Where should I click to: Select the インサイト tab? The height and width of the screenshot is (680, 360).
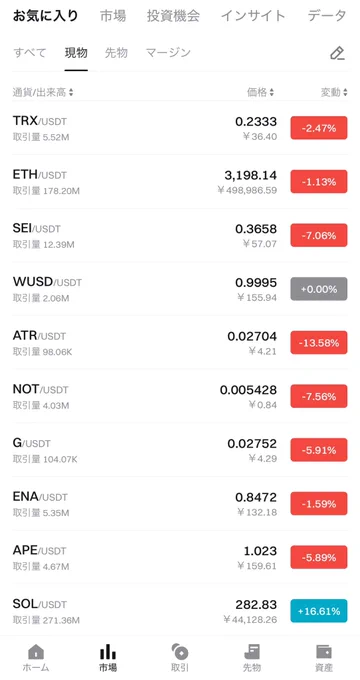click(x=253, y=16)
